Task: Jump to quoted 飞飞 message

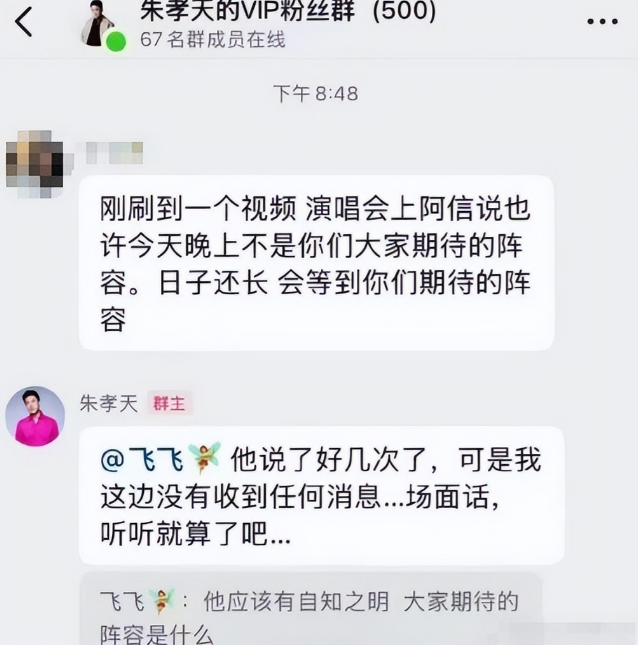Action: 310,612
